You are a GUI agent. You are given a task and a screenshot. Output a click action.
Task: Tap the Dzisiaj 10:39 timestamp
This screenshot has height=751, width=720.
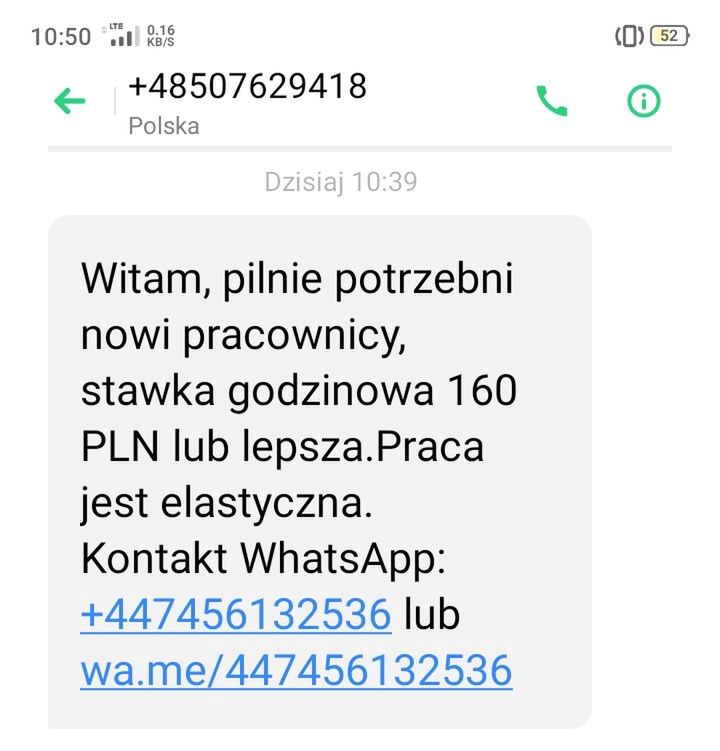pos(343,183)
